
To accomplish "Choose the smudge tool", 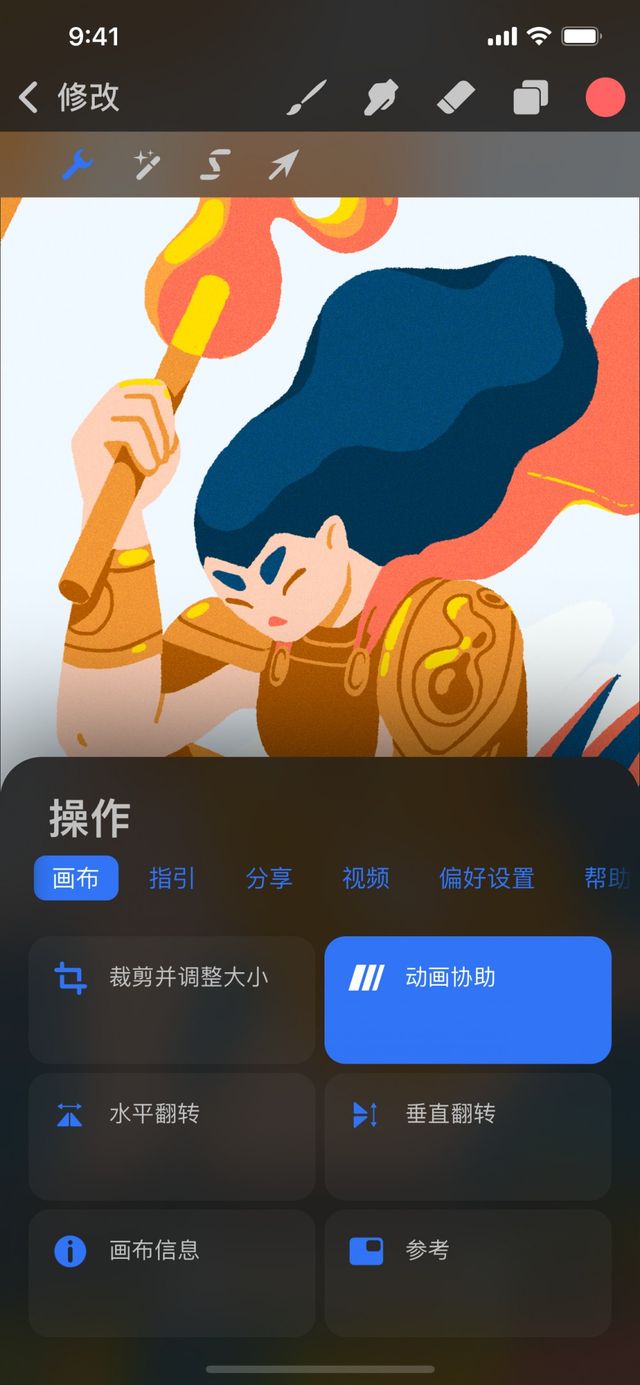I will (382, 98).
